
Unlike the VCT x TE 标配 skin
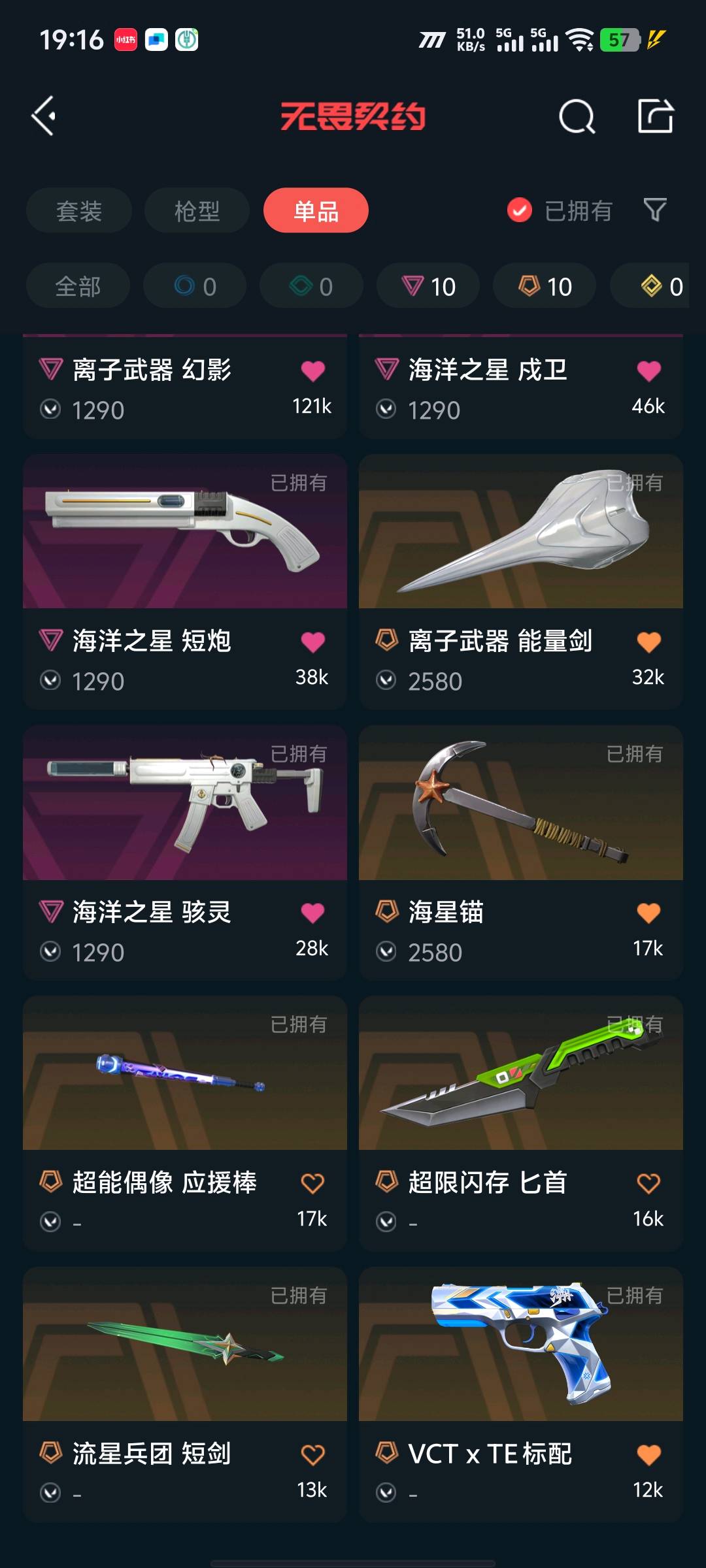point(648,1454)
